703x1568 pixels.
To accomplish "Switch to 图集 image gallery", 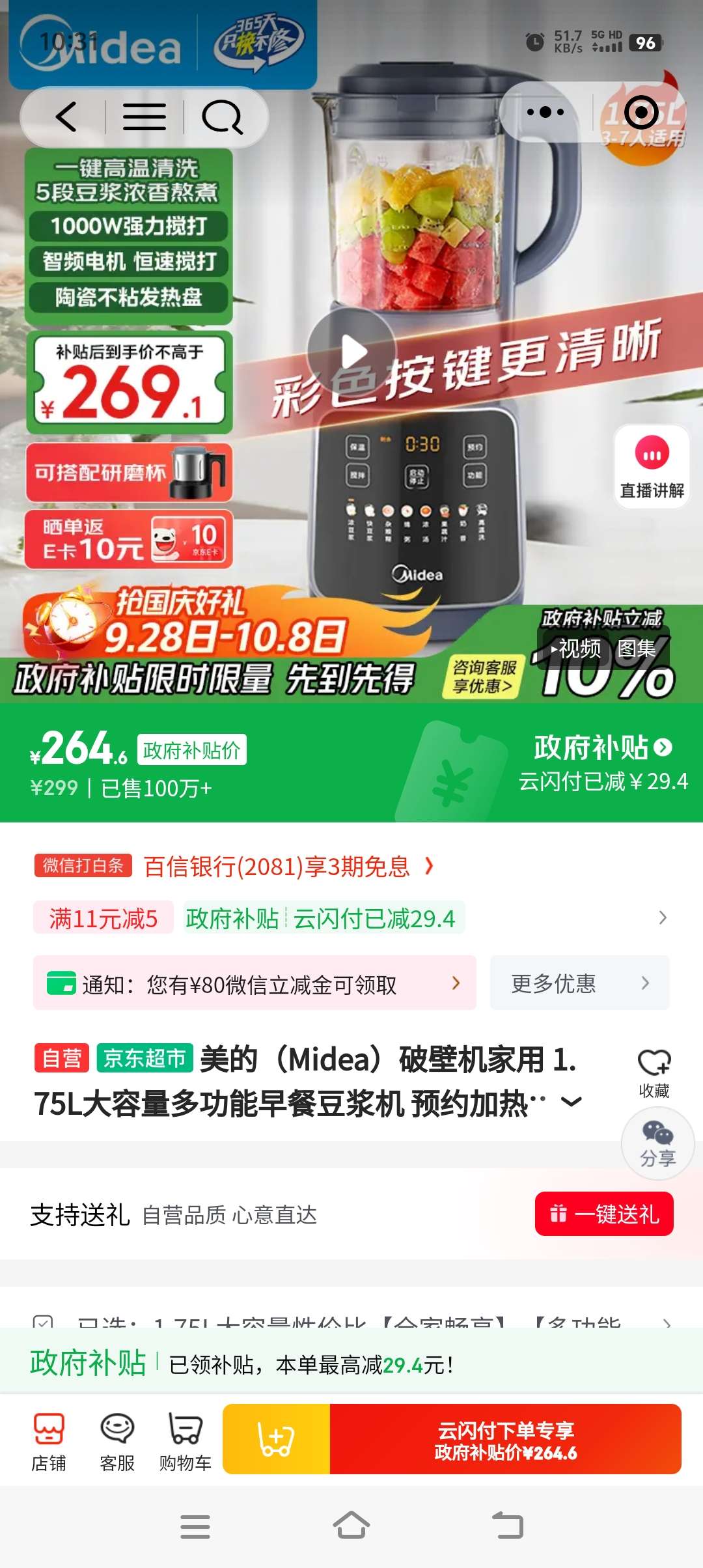I will 636,649.
